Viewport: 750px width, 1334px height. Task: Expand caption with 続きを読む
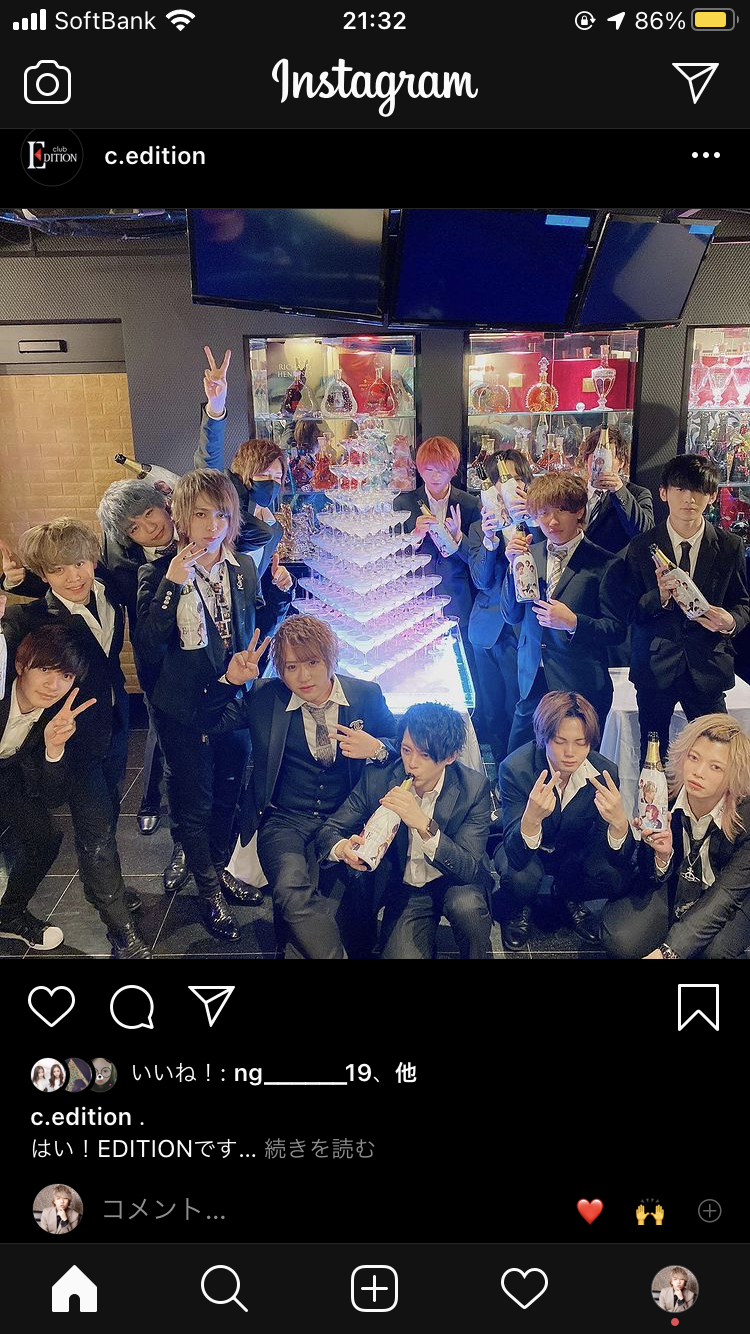point(320,1149)
